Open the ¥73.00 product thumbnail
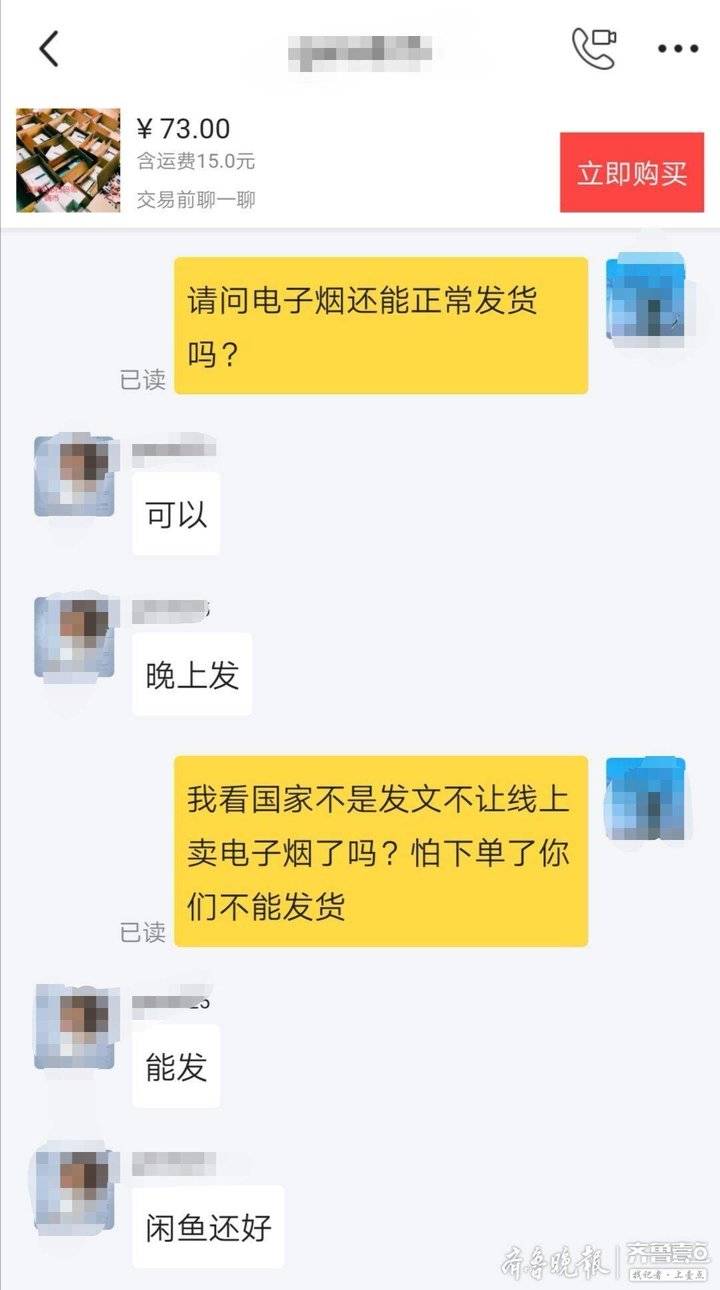Viewport: 720px width, 1290px height. coord(68,160)
